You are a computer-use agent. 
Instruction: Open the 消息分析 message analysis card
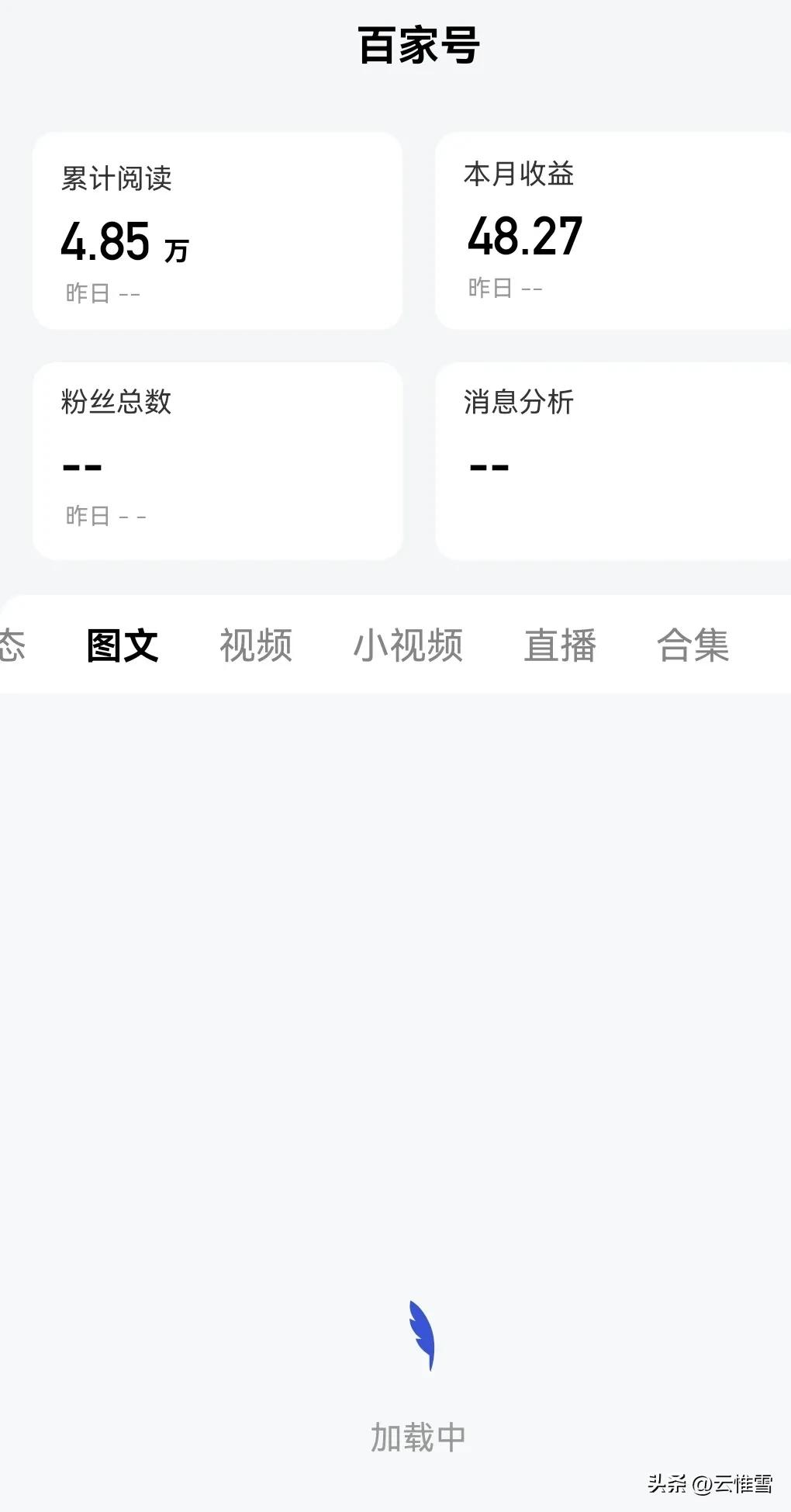(613, 459)
